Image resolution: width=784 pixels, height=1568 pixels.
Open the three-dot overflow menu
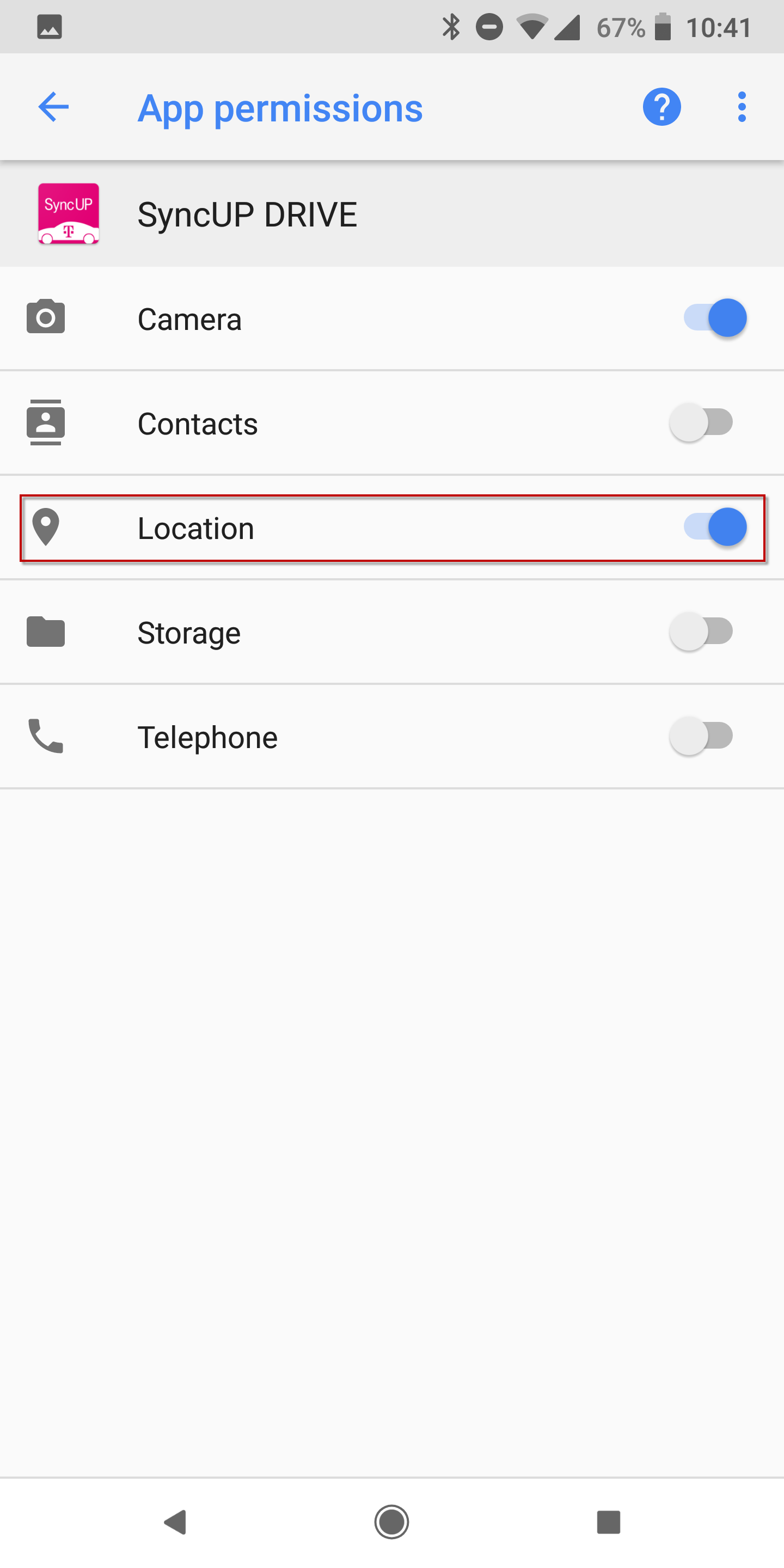(741, 107)
